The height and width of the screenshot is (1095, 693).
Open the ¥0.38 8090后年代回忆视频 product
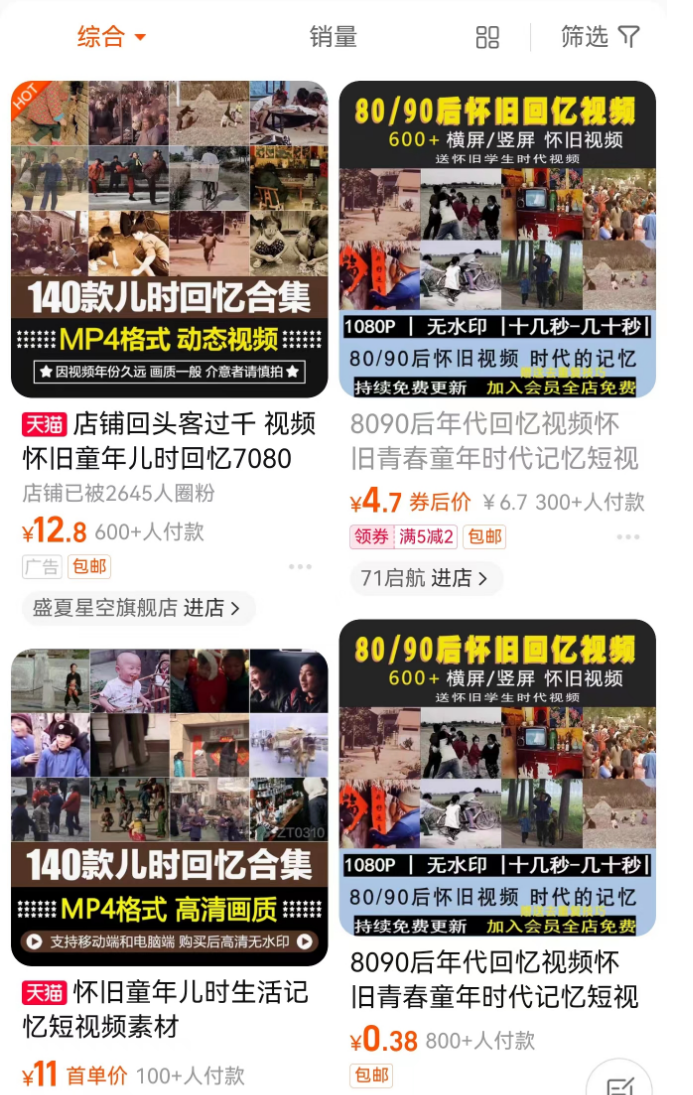[x=497, y=780]
